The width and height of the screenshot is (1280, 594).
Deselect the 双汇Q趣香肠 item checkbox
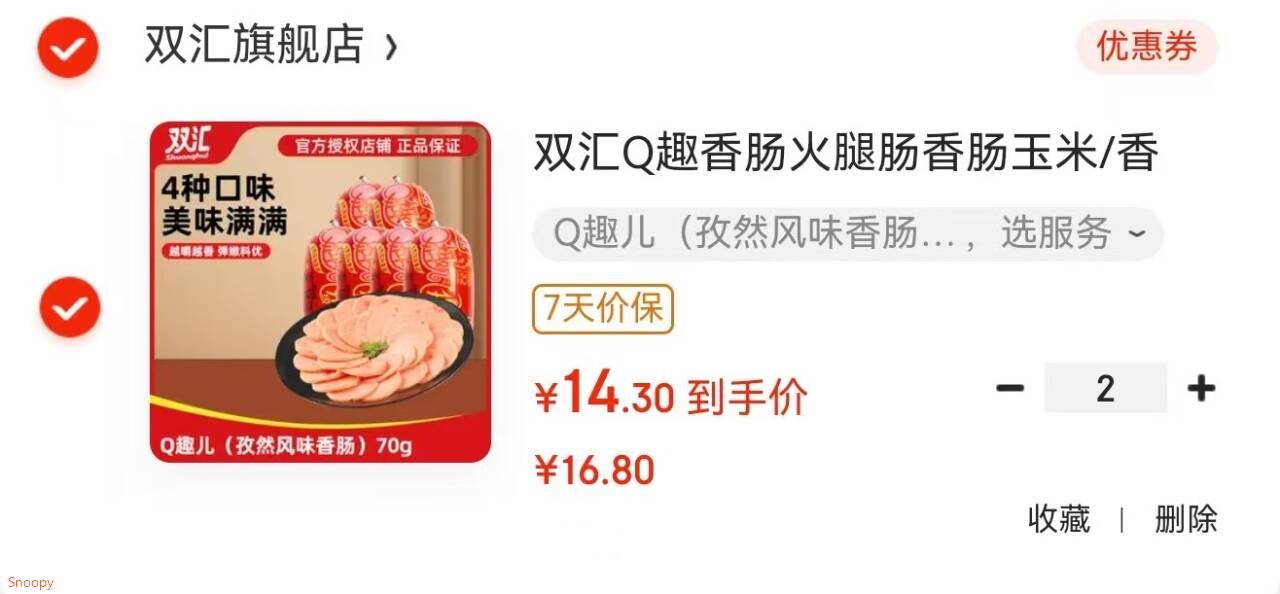click(x=69, y=307)
